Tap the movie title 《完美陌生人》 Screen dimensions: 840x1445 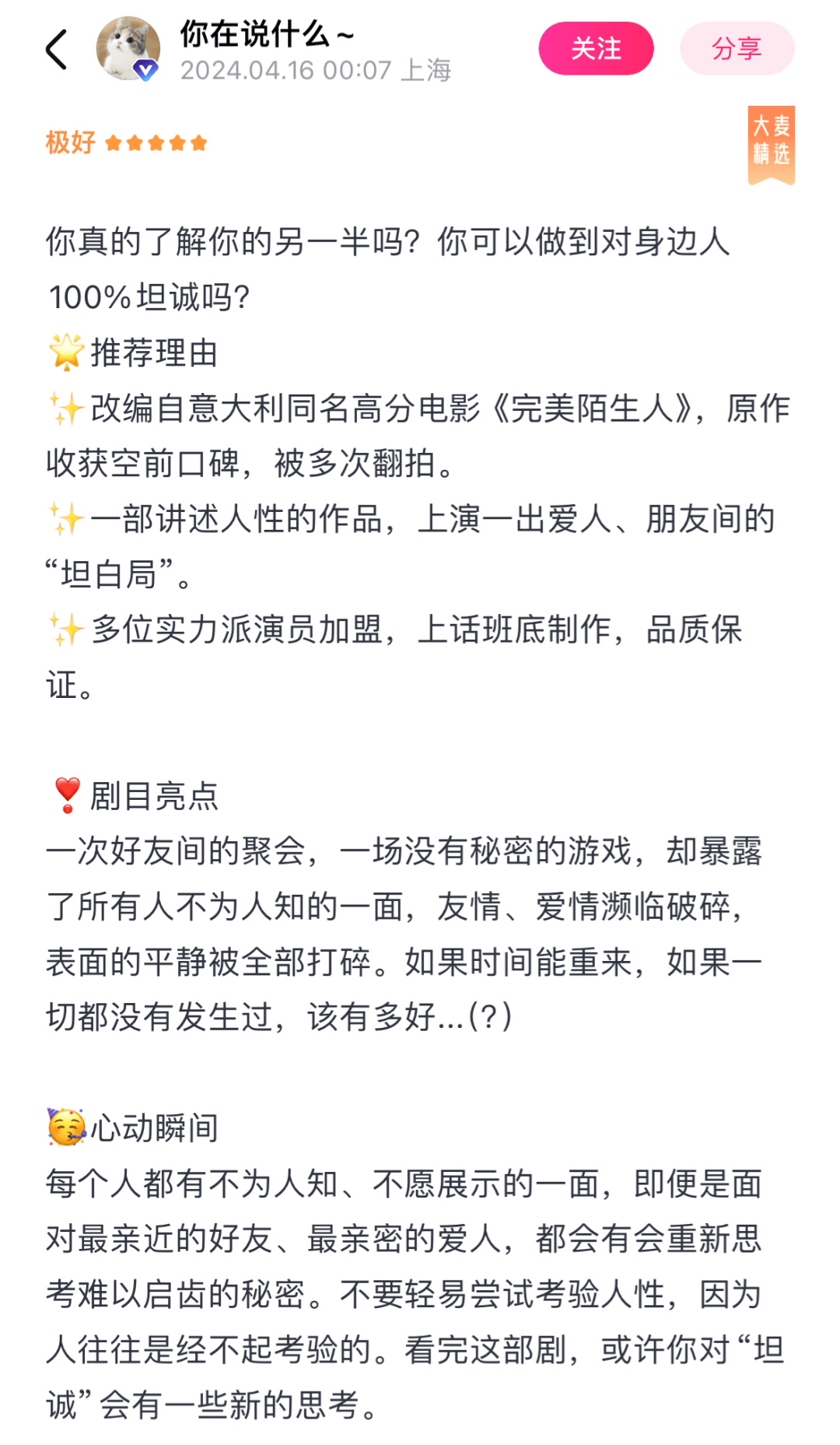click(x=593, y=405)
